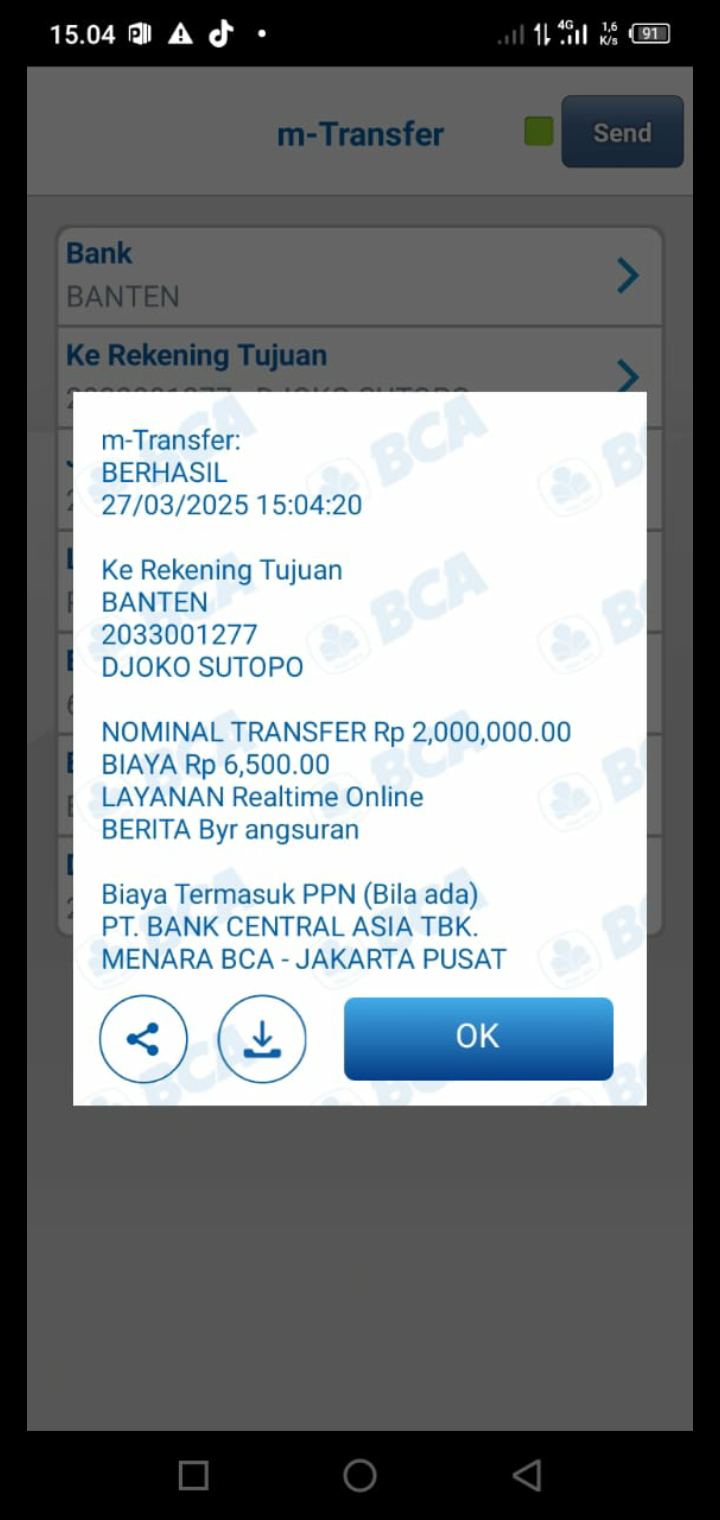
Task: Go back with the system back button
Action: point(526,1475)
